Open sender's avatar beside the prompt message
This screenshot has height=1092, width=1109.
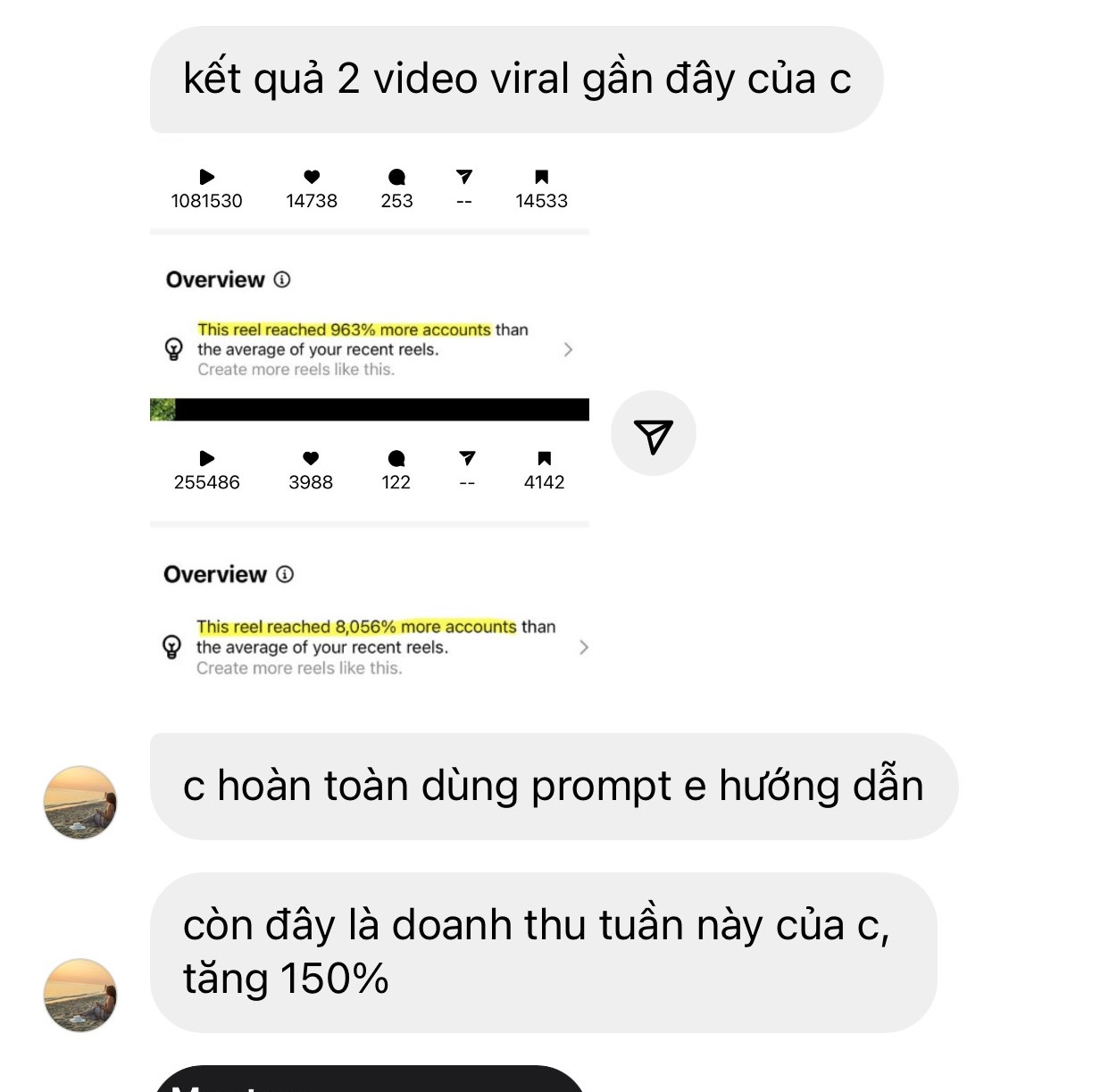(80, 802)
